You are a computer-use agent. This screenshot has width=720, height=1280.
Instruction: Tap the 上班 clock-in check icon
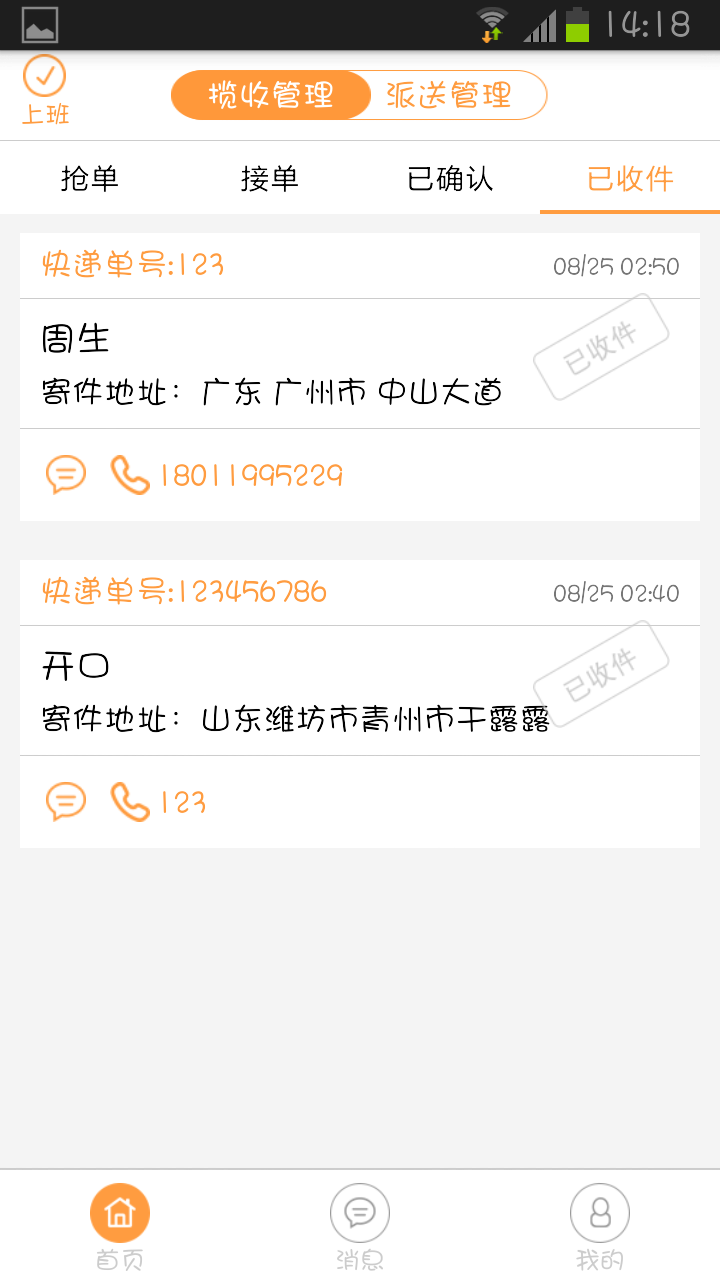pyautogui.click(x=44, y=75)
